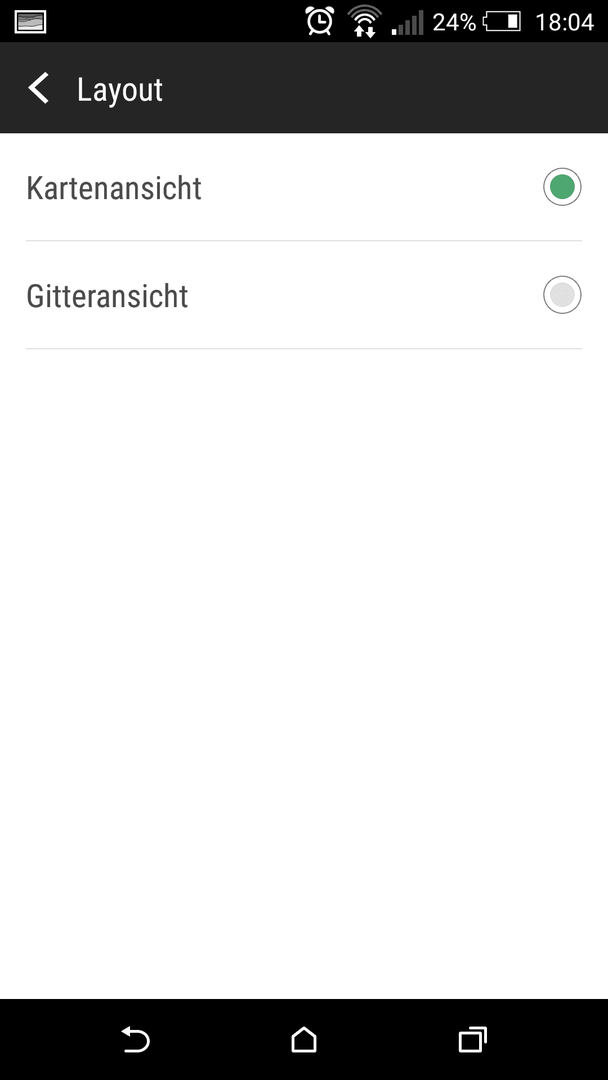Select the Kartenansicht radio button
This screenshot has height=1080, width=608.
(562, 187)
